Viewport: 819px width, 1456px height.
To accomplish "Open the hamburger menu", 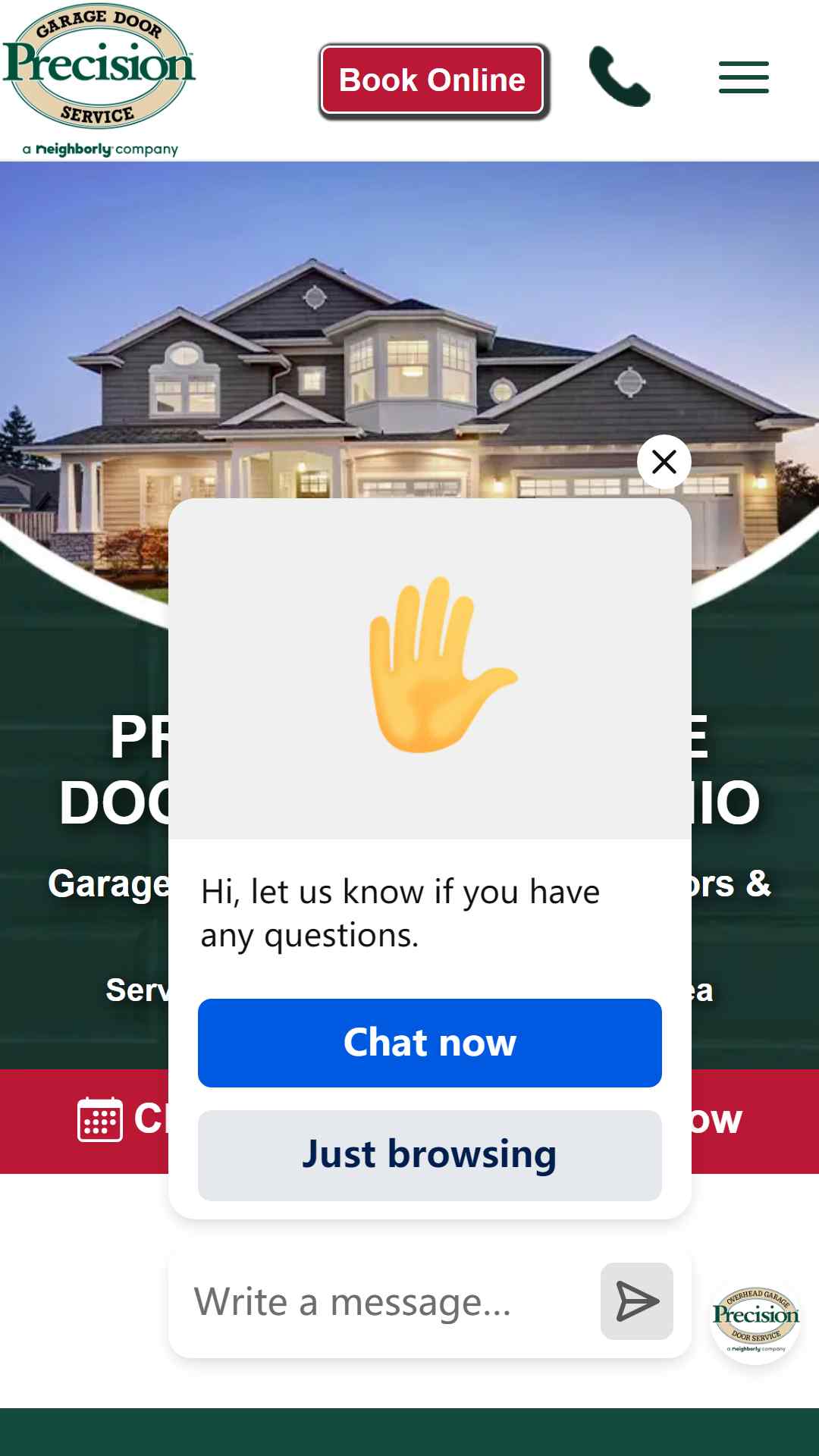I will point(743,77).
